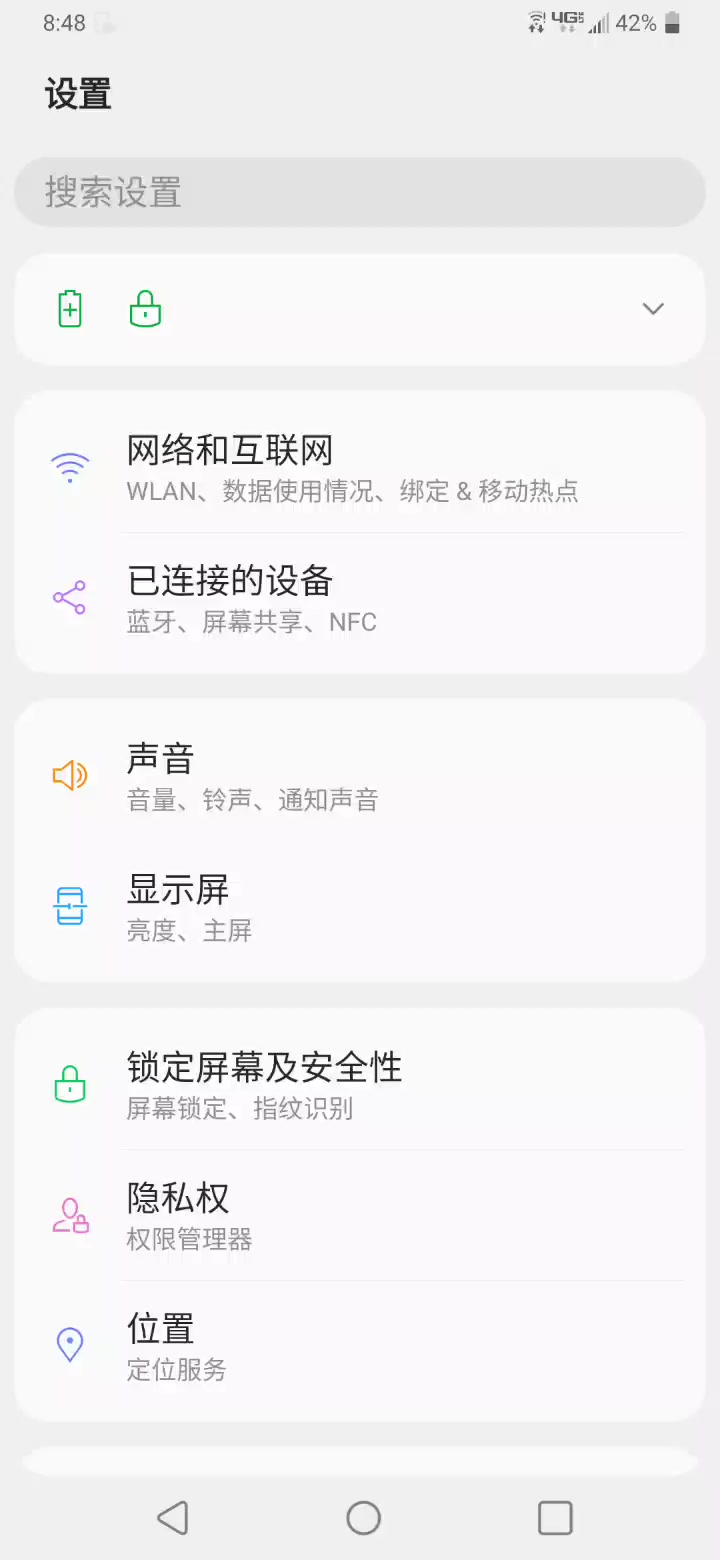
Task: Open 已连接的设备 settings
Action: (360, 598)
